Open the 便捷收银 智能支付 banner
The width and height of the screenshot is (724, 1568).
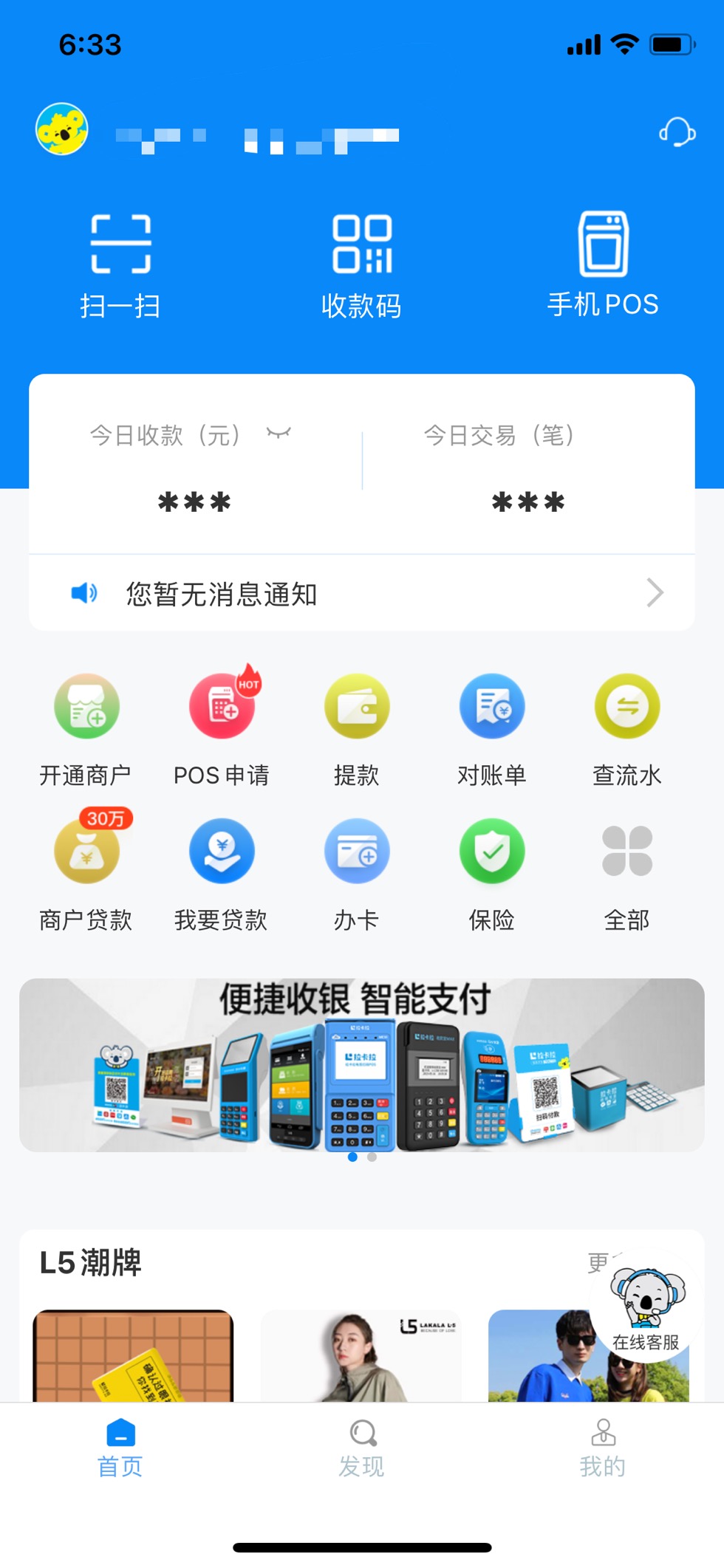coord(361,1064)
